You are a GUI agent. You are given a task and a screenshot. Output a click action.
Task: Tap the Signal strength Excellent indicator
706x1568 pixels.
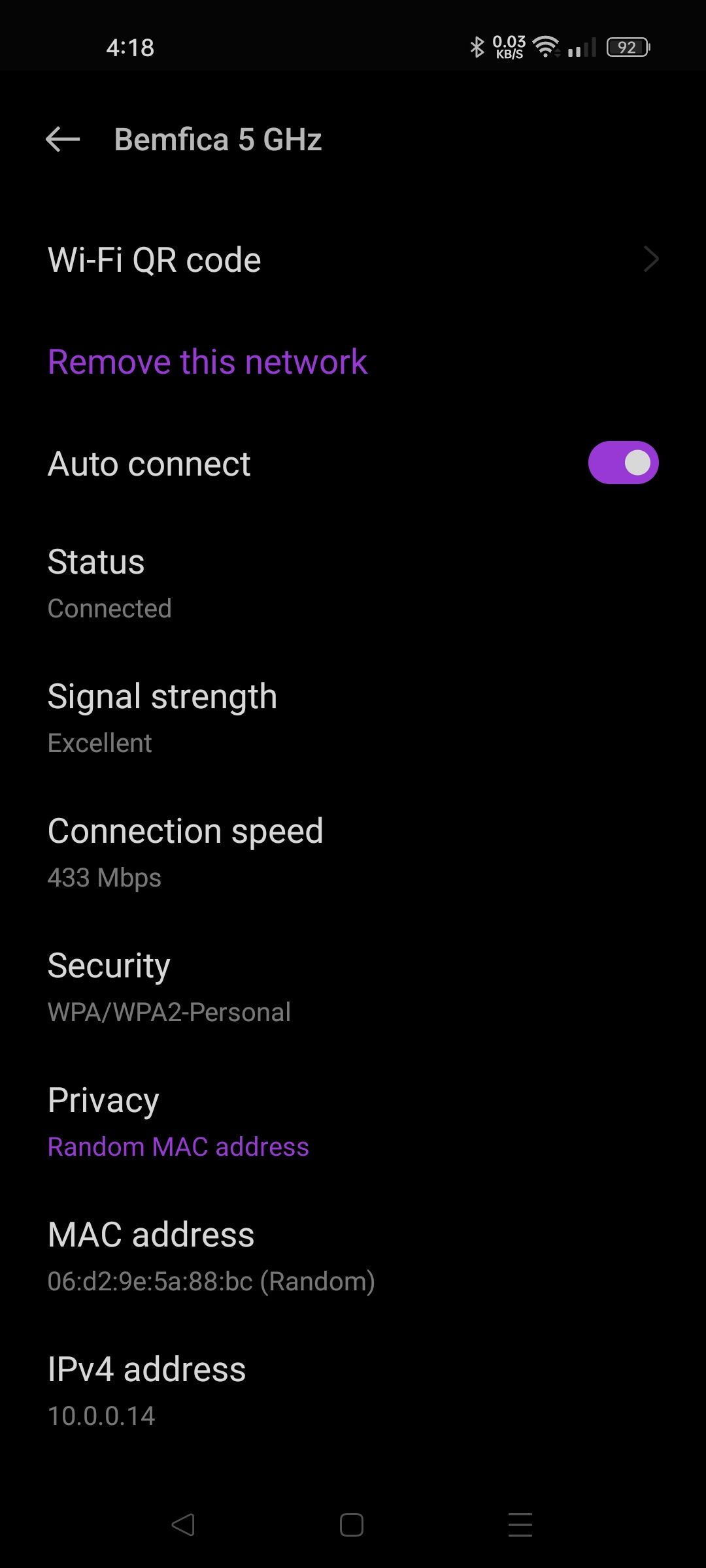[100, 742]
